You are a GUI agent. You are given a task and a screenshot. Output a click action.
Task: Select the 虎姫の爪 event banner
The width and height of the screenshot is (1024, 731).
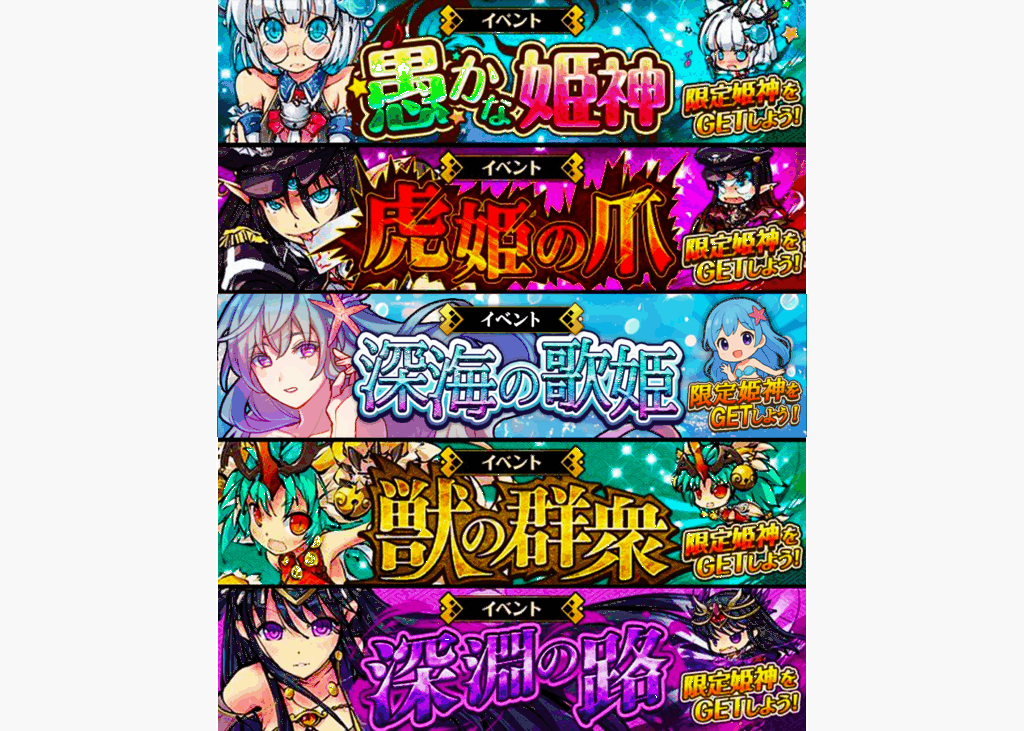tap(512, 220)
